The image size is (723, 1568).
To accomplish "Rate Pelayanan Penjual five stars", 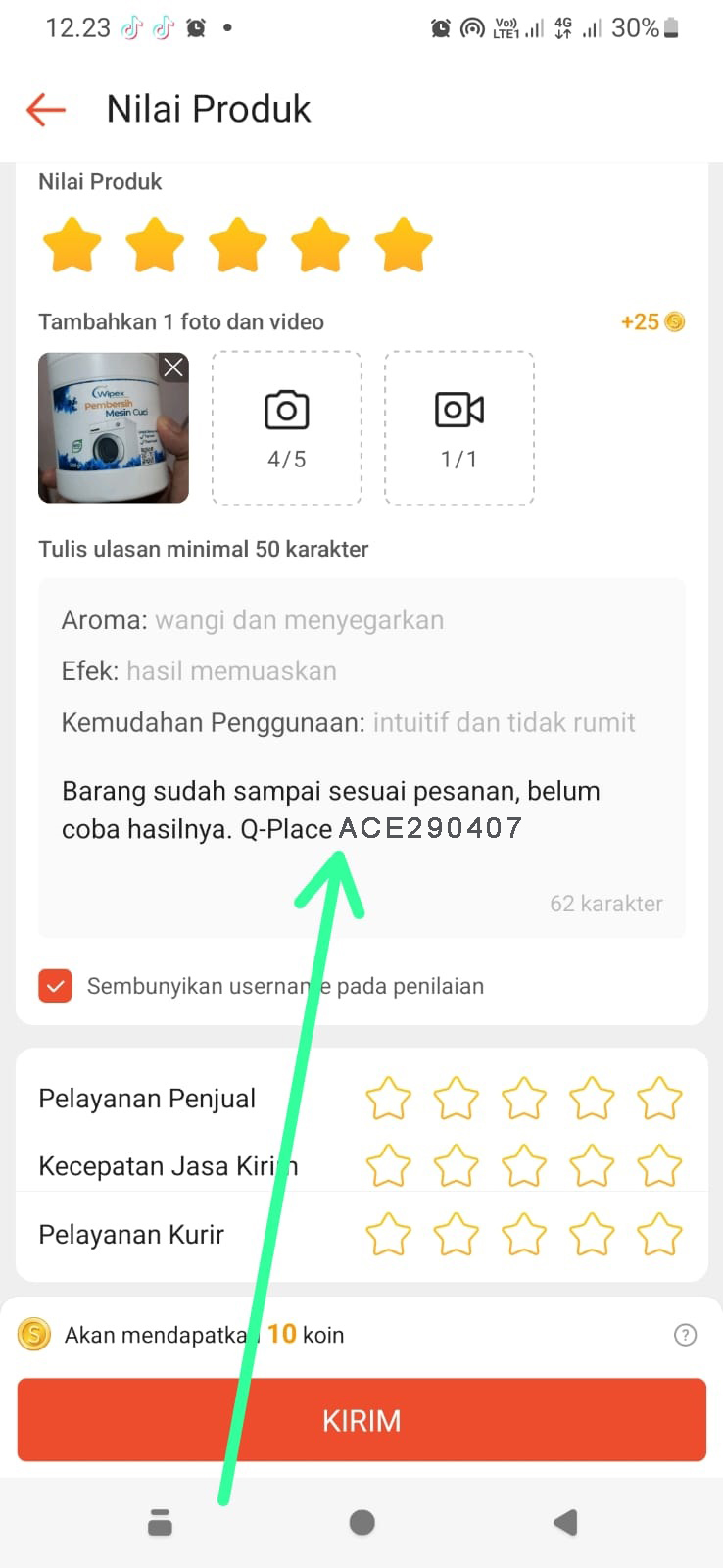I will point(659,1099).
